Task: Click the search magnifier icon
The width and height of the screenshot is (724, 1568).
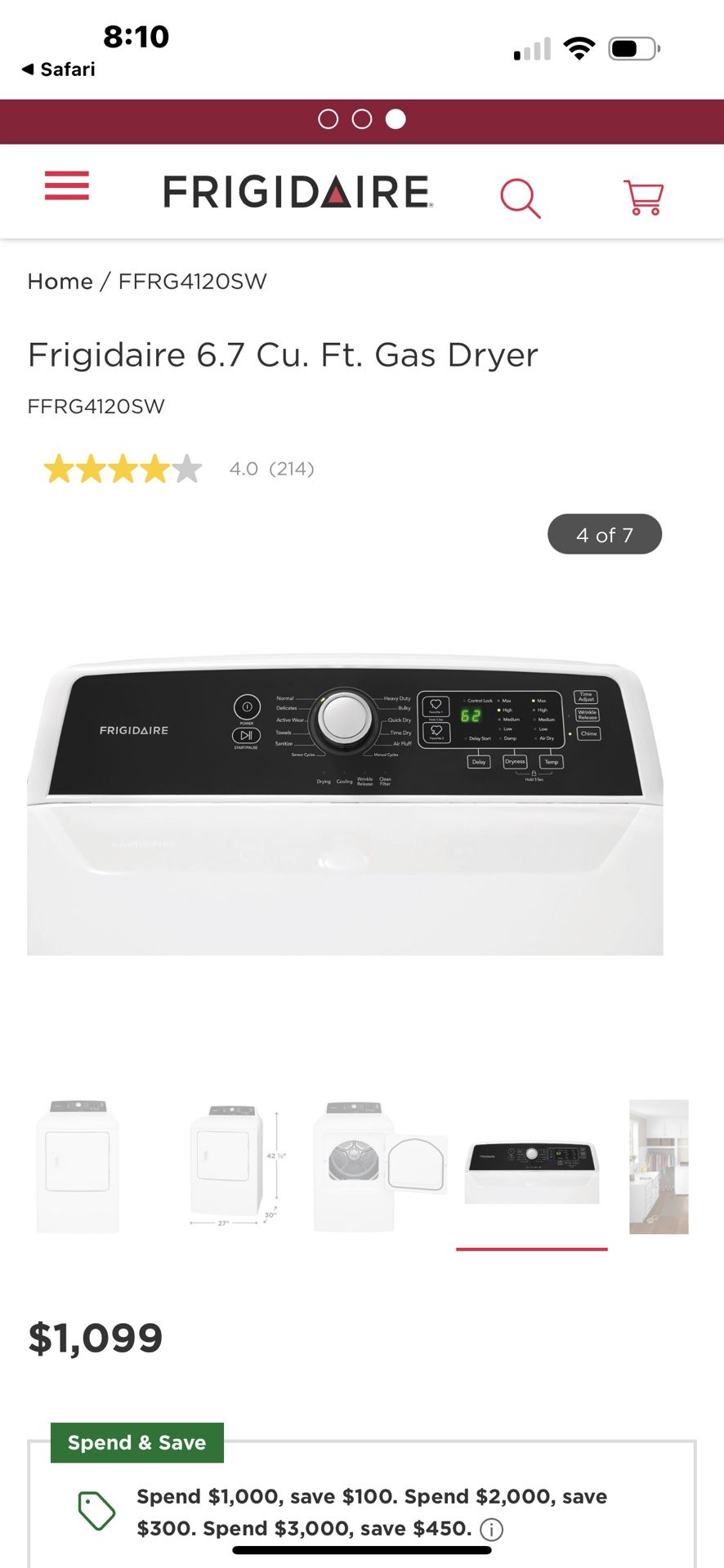Action: coord(520,196)
